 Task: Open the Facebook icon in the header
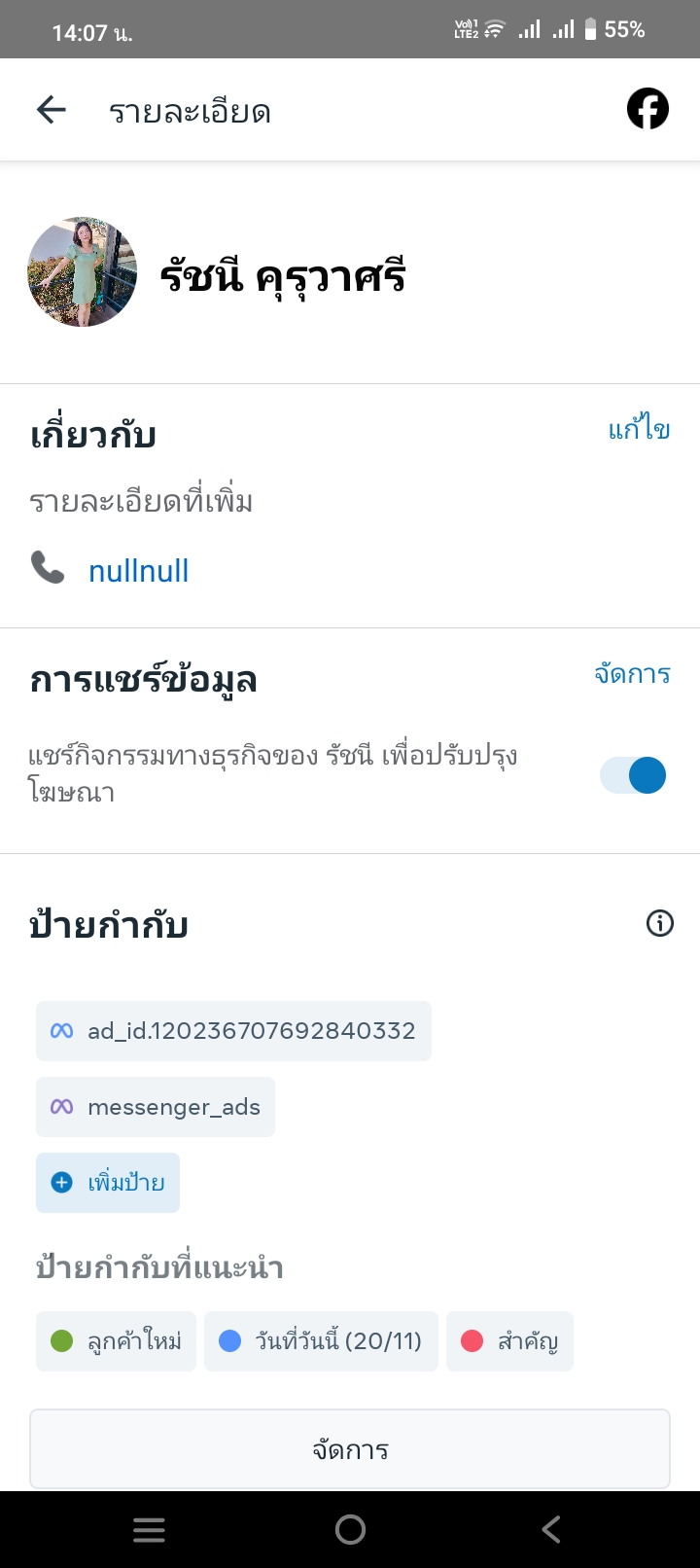pos(647,109)
